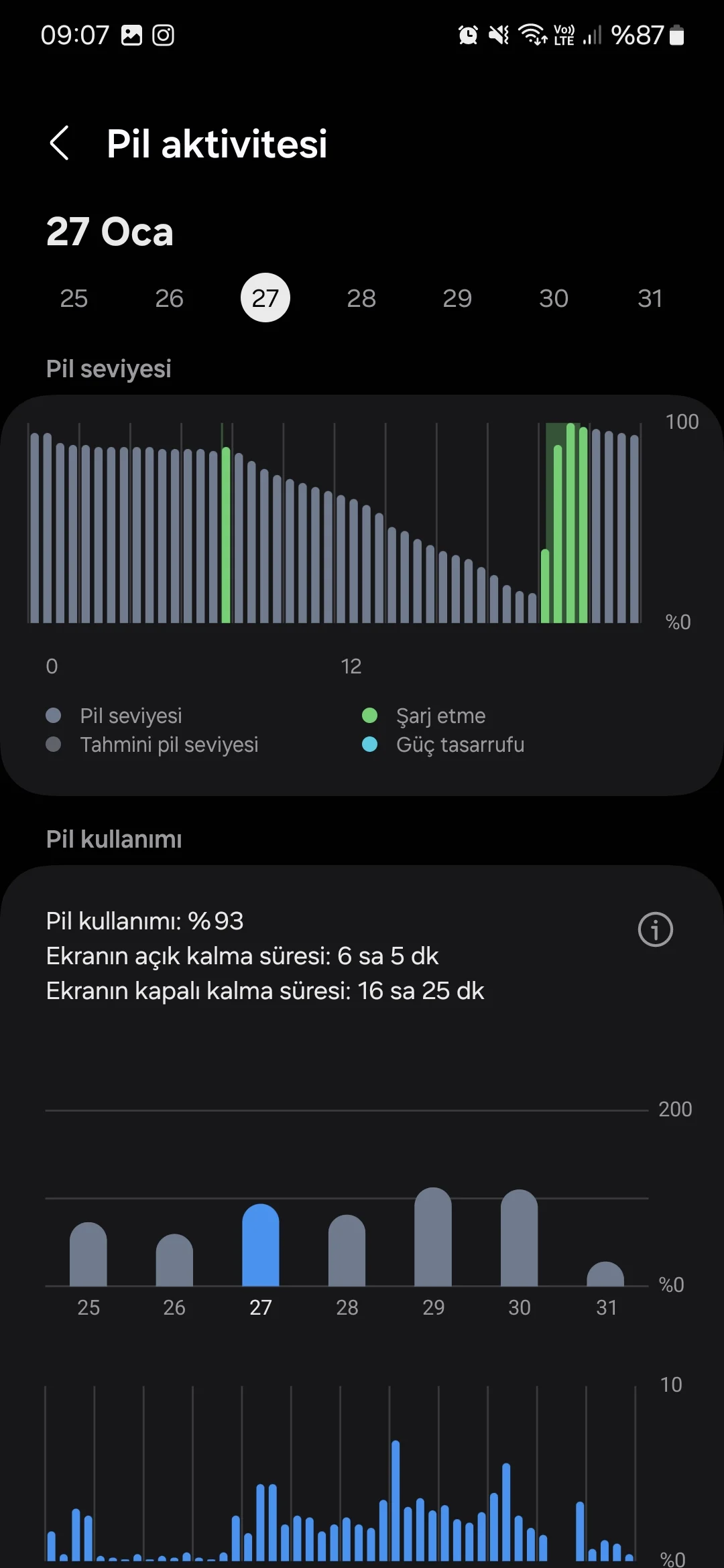Screen dimensions: 724x1568
Task: Select date 30 in the date strip
Action: pyautogui.click(x=554, y=298)
